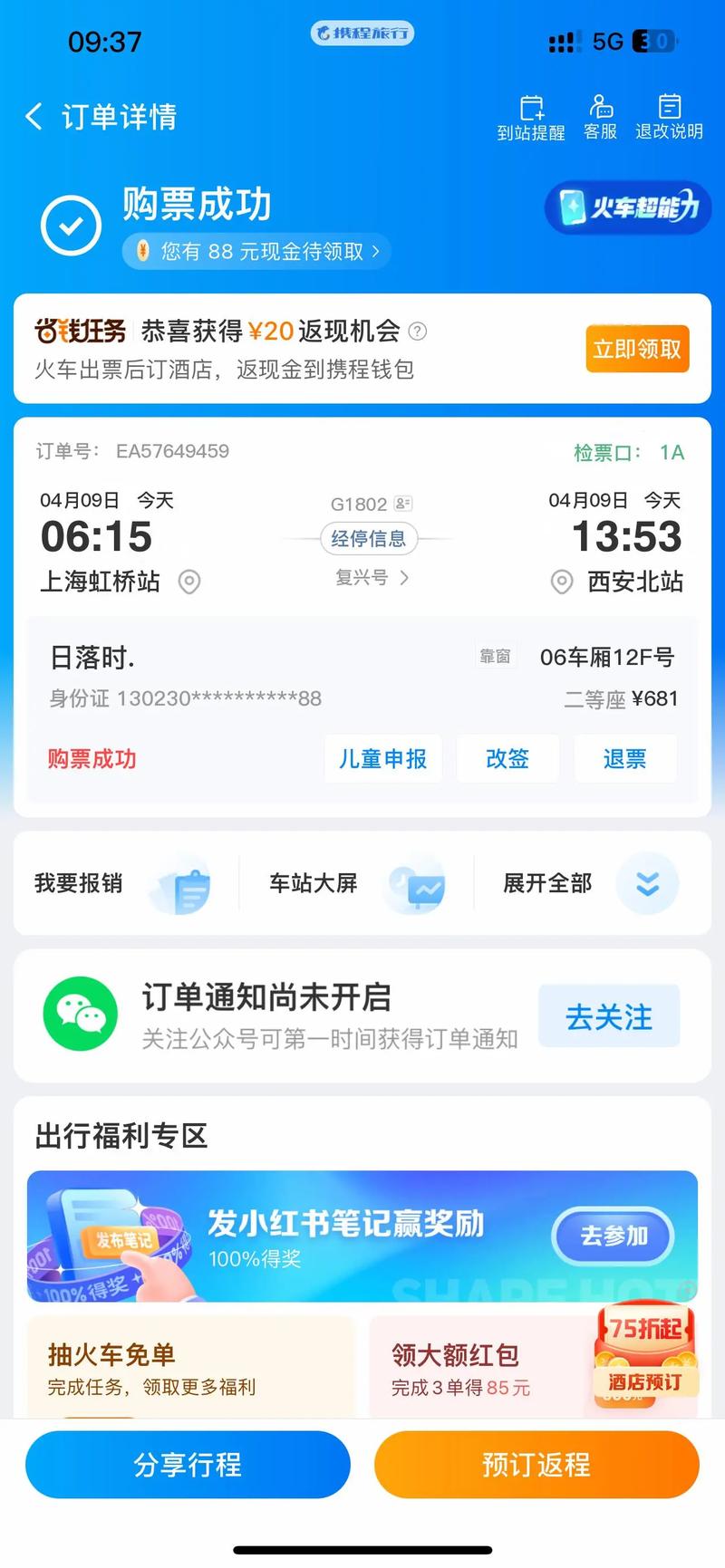Go back using the arrow on 订单详情
Image resolution: width=725 pixels, height=1568 pixels.
pos(34,117)
